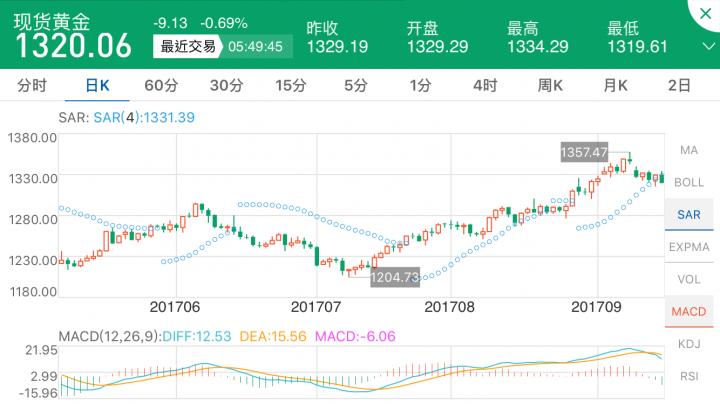Display the VOL sub-chart
Screen dimensions: 720x404
pyautogui.click(x=689, y=280)
